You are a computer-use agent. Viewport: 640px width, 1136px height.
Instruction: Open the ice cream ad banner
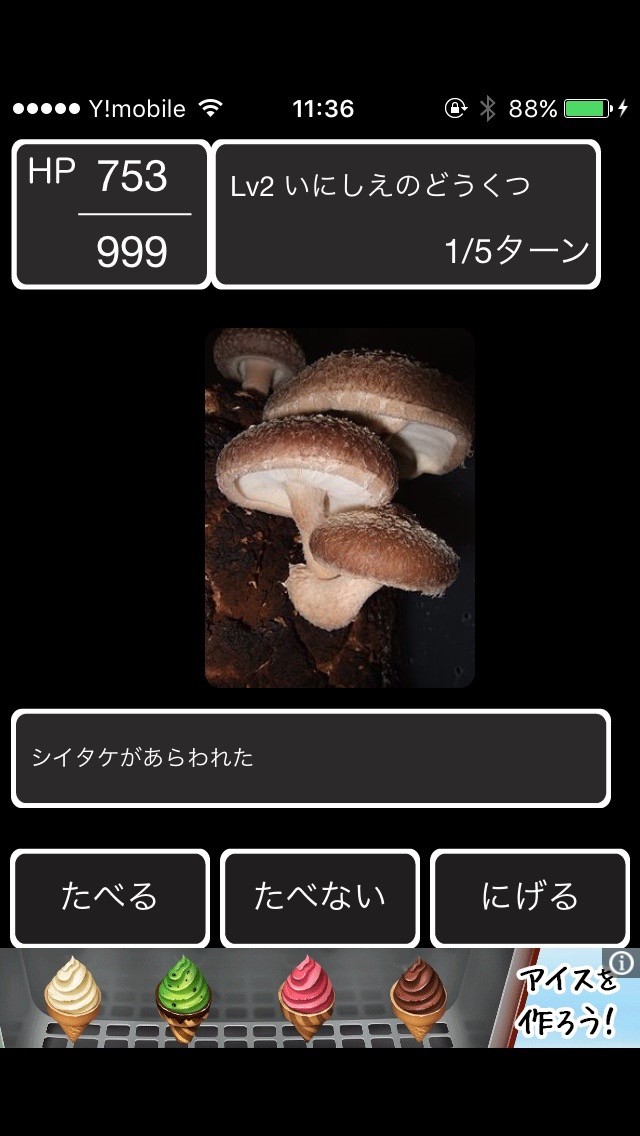tap(300, 998)
